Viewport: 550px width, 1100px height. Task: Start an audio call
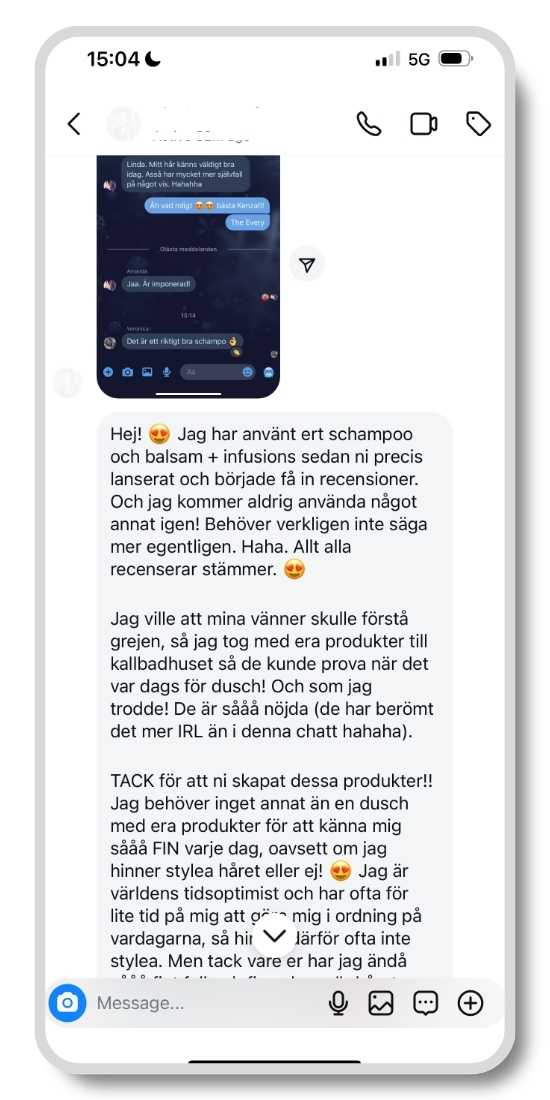369,124
